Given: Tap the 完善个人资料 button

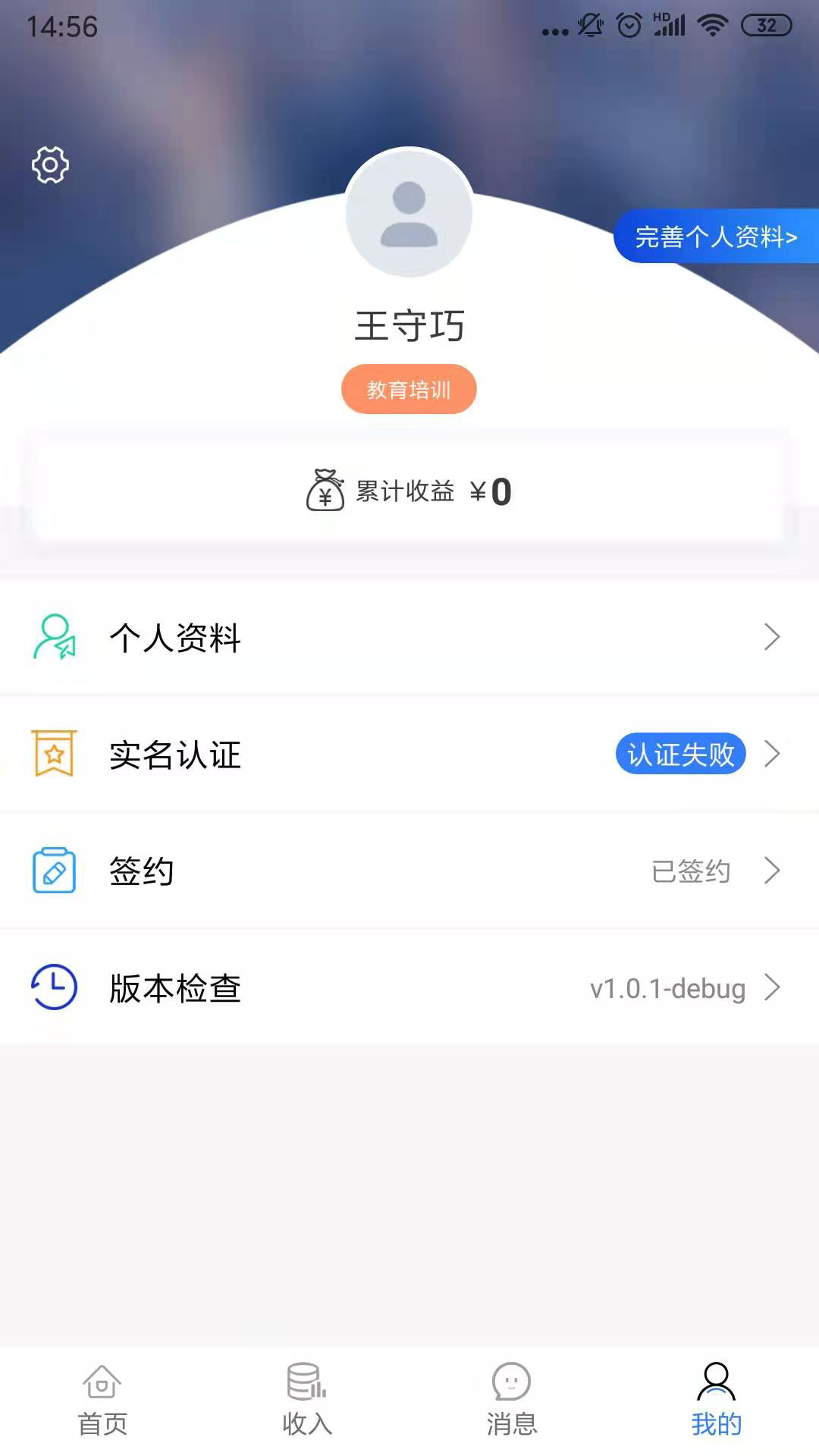Looking at the screenshot, I should (x=715, y=236).
